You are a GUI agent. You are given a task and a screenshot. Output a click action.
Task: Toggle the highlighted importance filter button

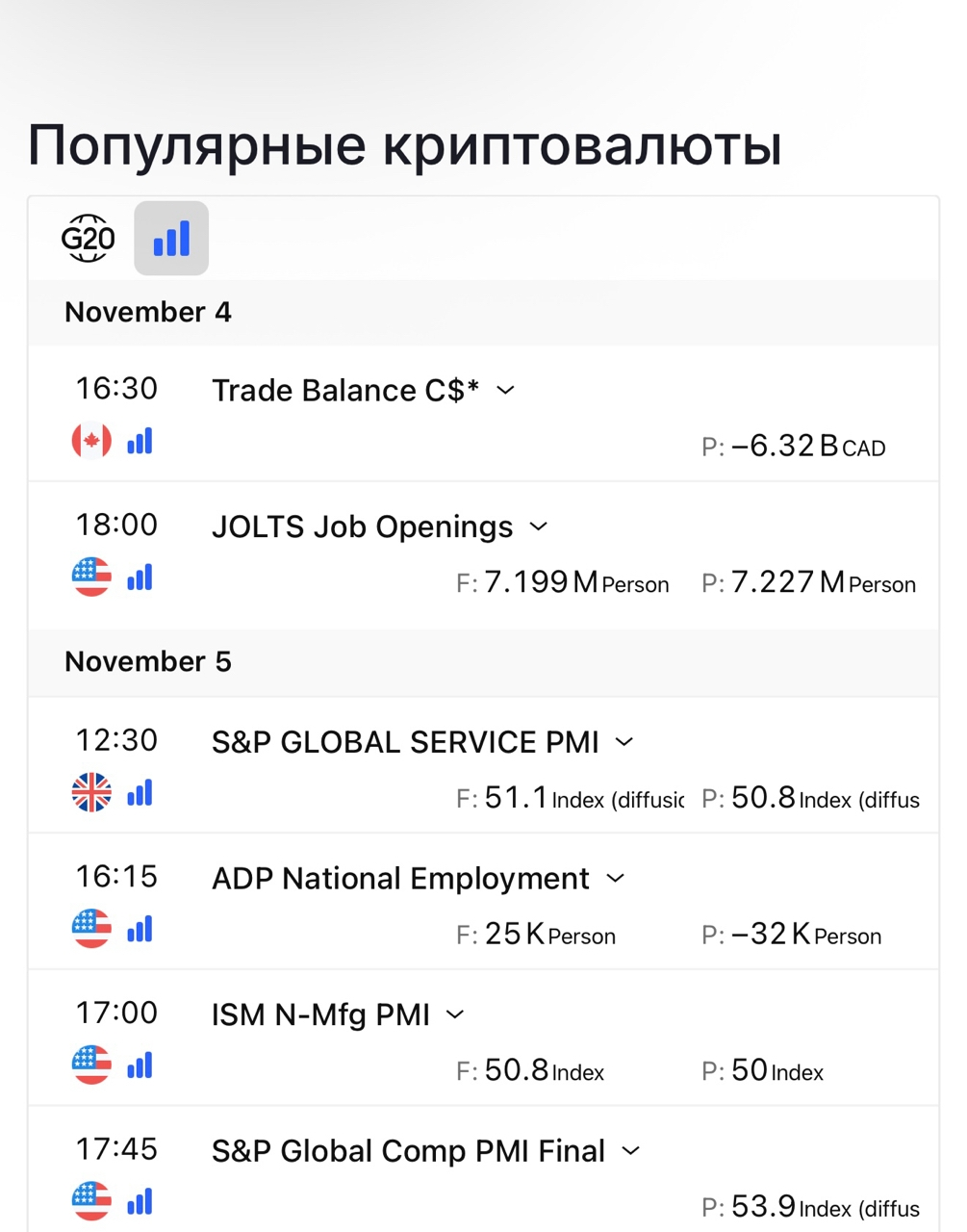[171, 238]
